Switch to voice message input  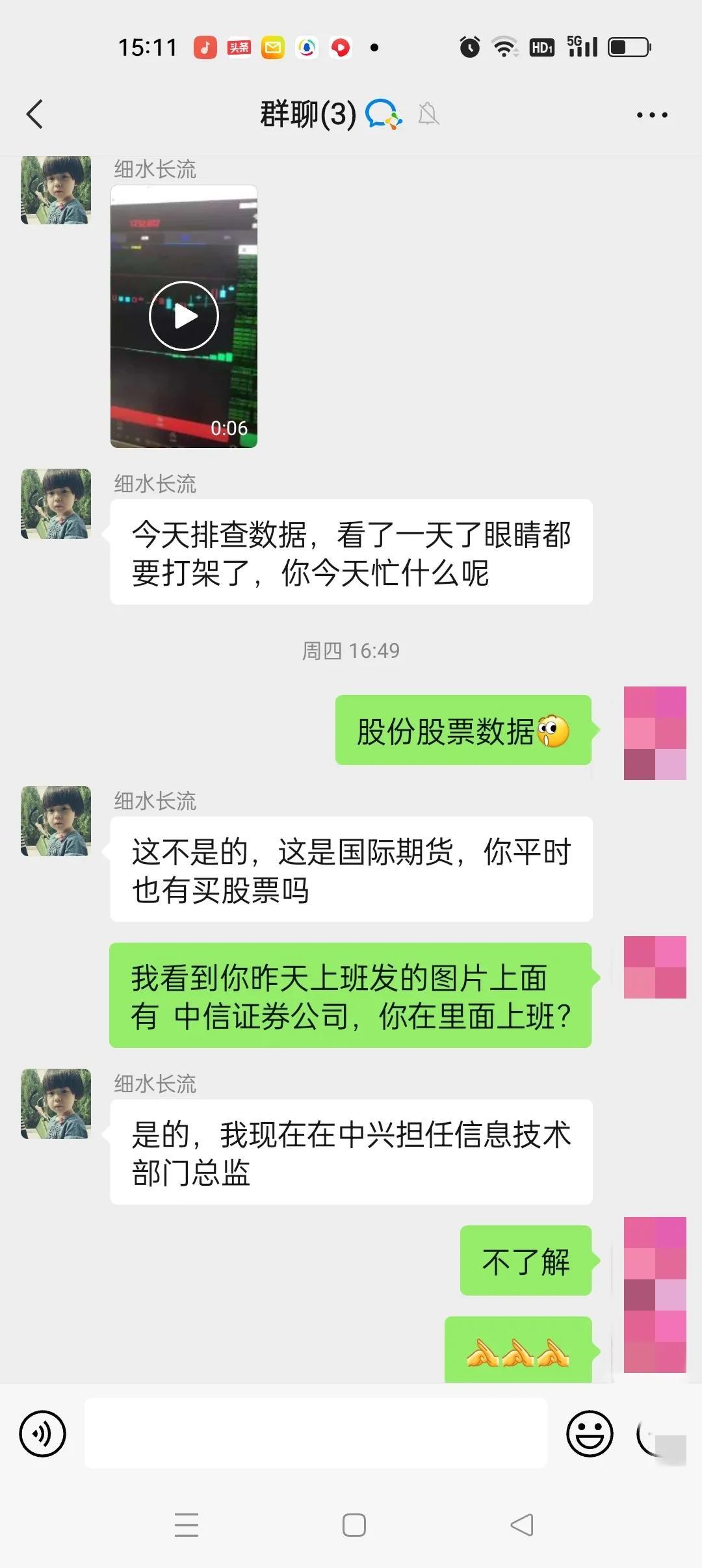(43, 1433)
